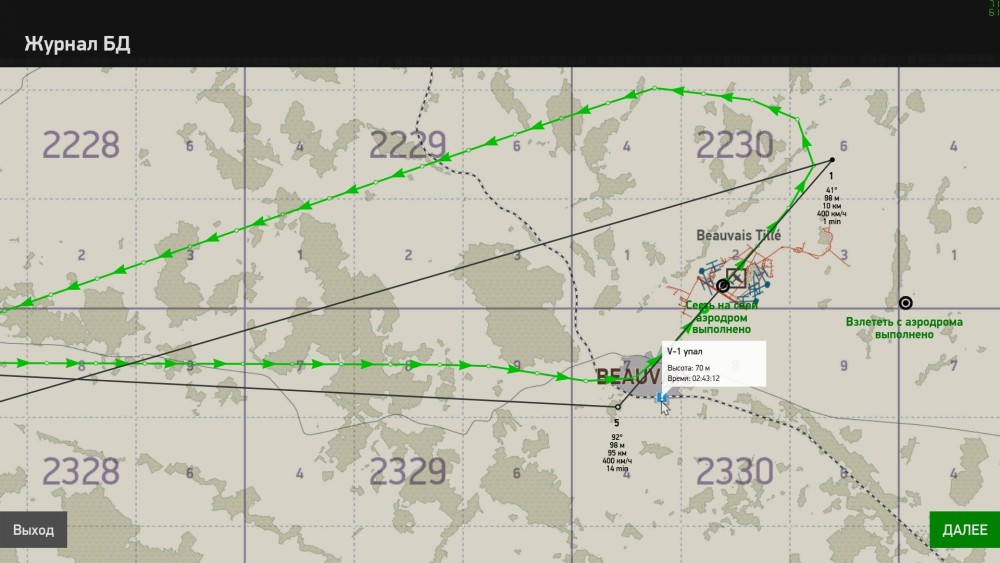
Task: Tap the Выход button to exit
Action: pyautogui.click(x=33, y=530)
